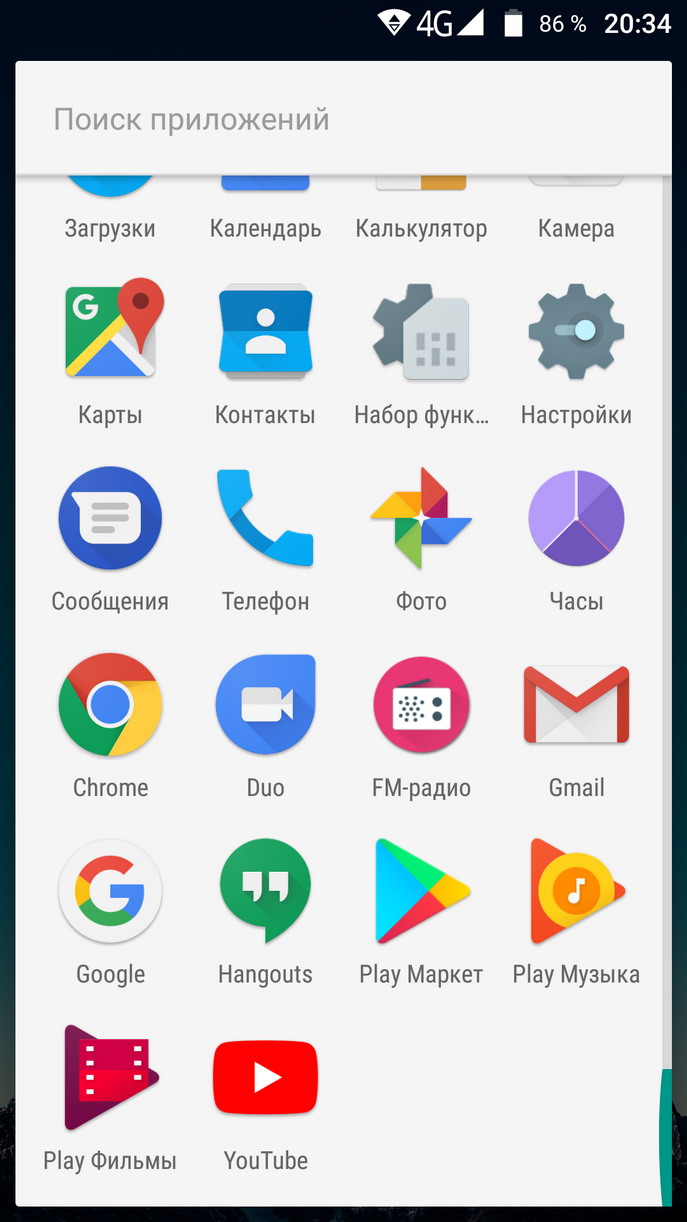The height and width of the screenshot is (1222, 687).
Task: Start the Duo video calling app
Action: click(266, 705)
